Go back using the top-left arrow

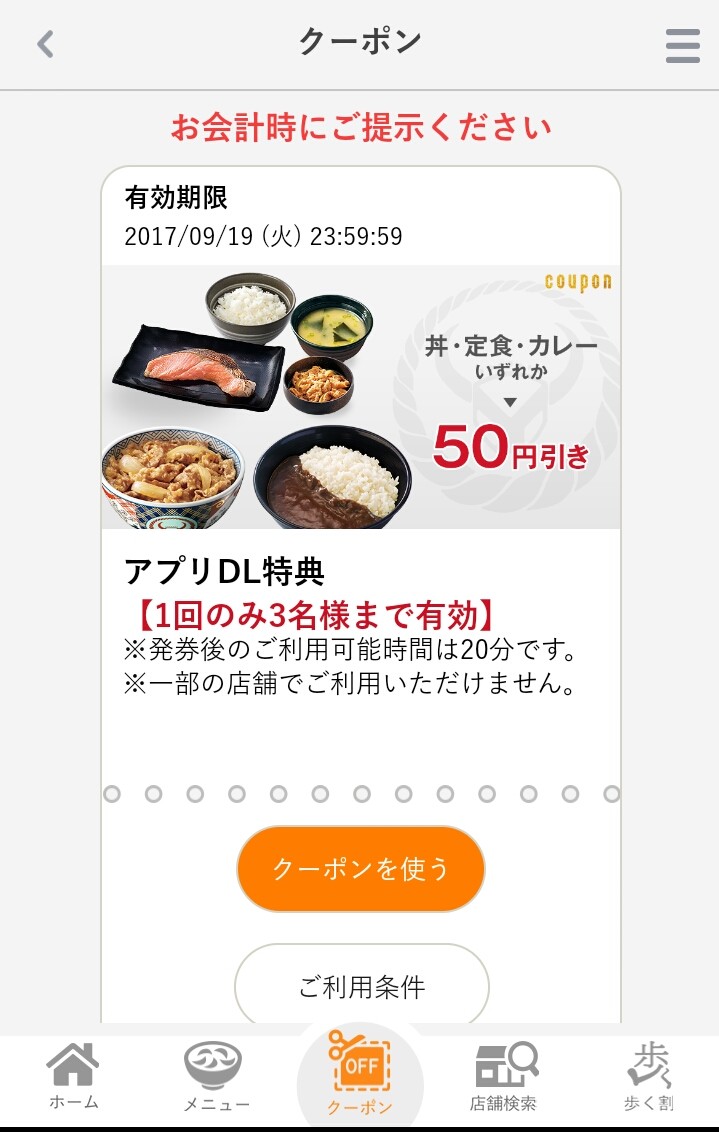click(x=46, y=45)
